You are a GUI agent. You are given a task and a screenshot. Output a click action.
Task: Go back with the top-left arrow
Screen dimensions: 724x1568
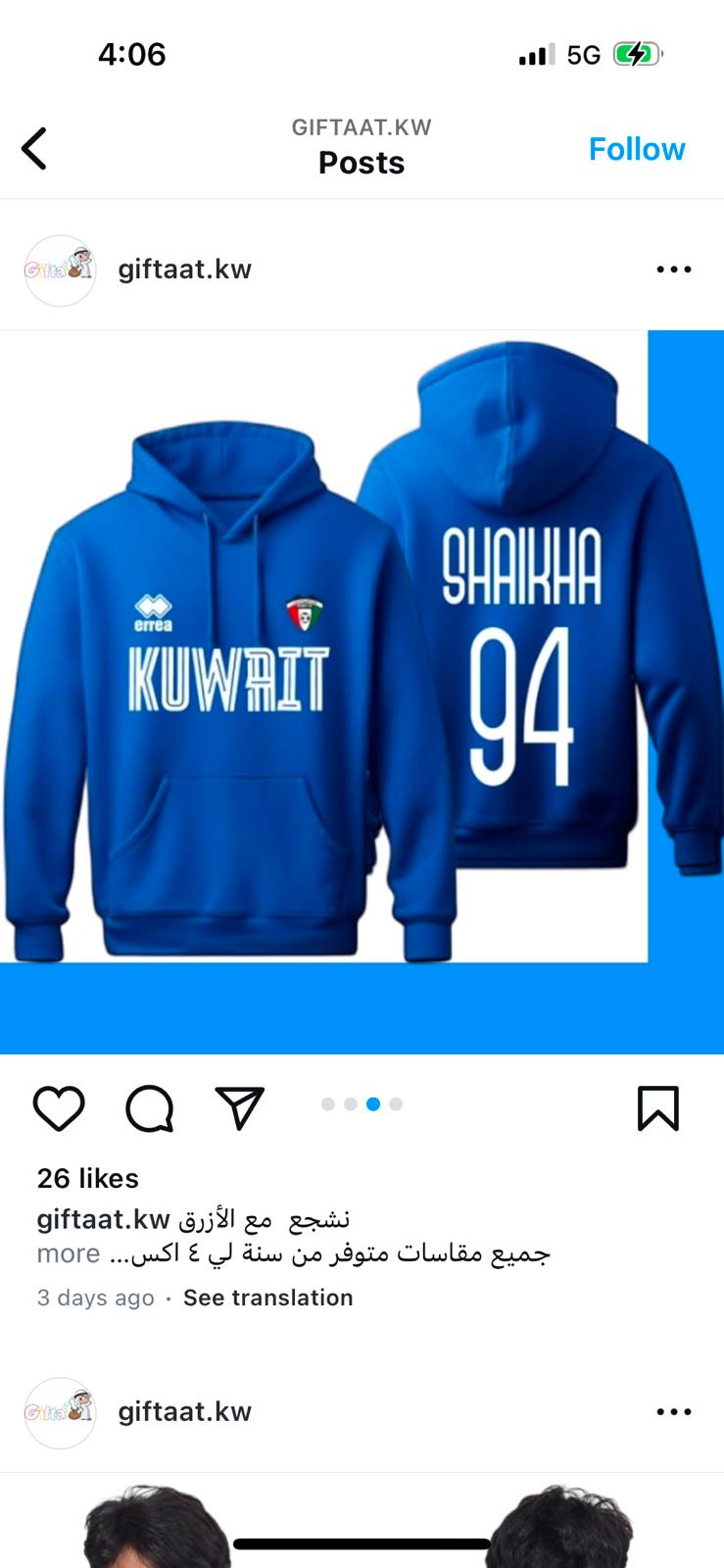34,149
